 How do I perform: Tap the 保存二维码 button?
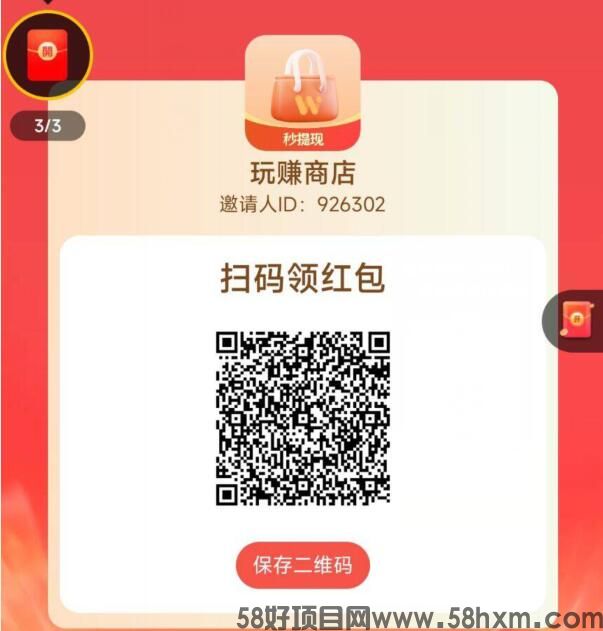point(302,565)
